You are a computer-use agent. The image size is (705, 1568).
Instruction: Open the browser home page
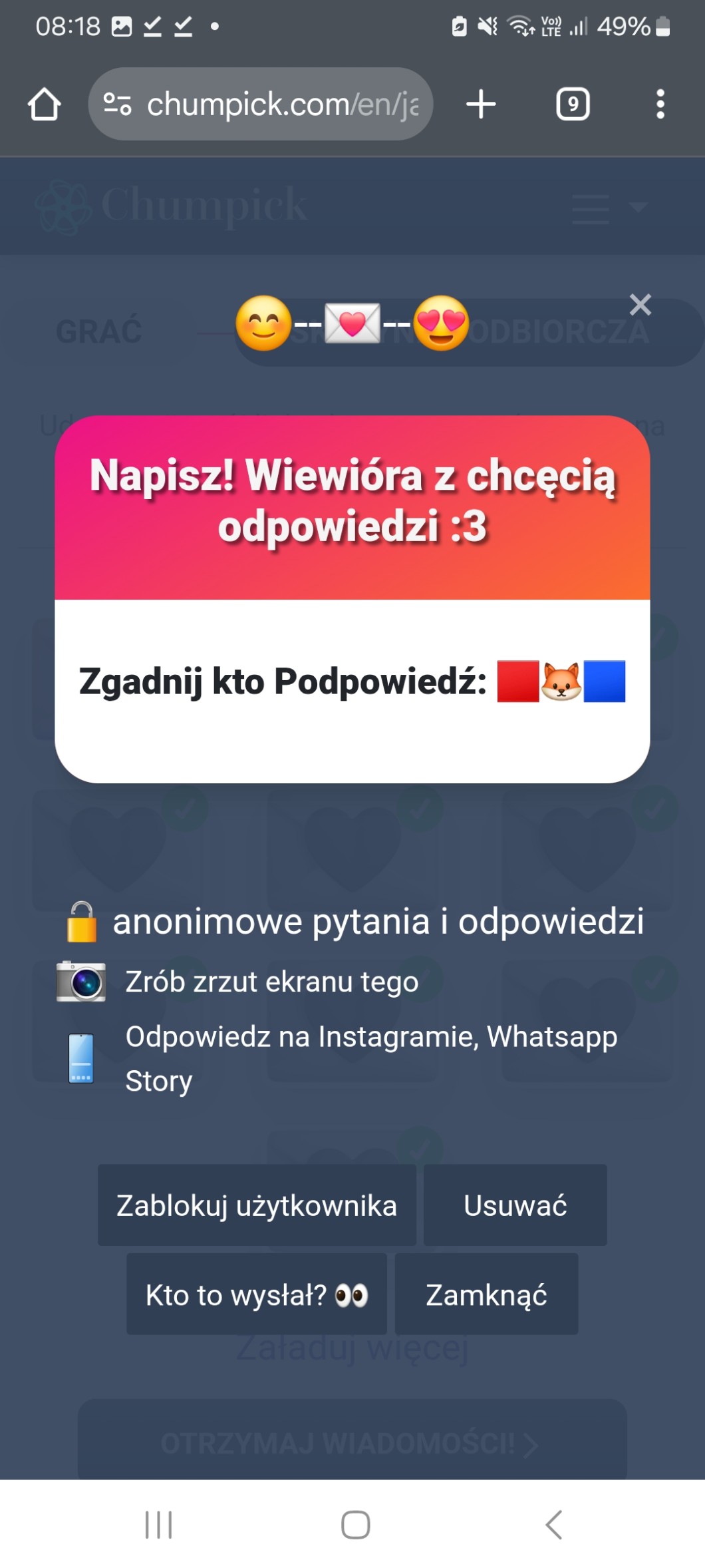point(45,104)
